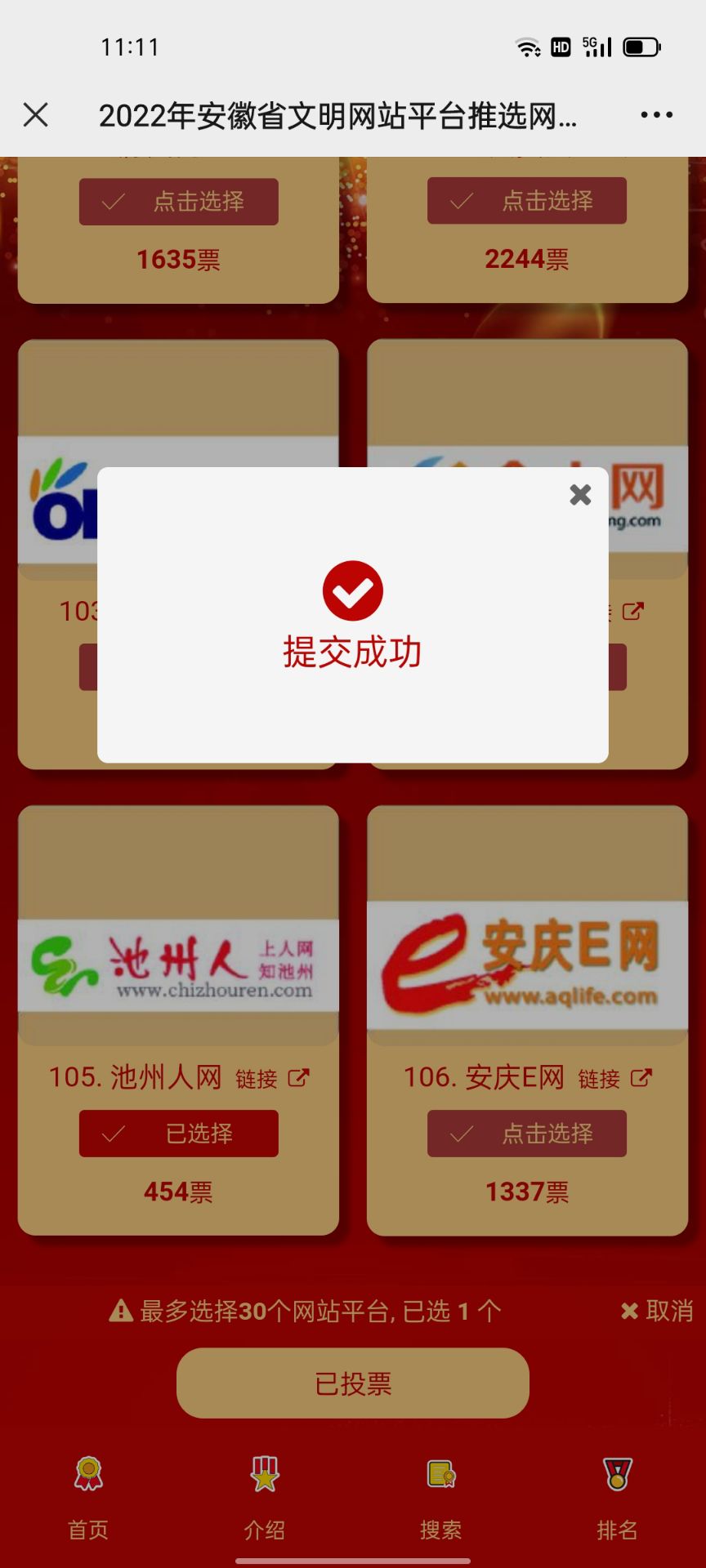Open the three-dot overflow menu
The width and height of the screenshot is (706, 1568).
[x=656, y=115]
